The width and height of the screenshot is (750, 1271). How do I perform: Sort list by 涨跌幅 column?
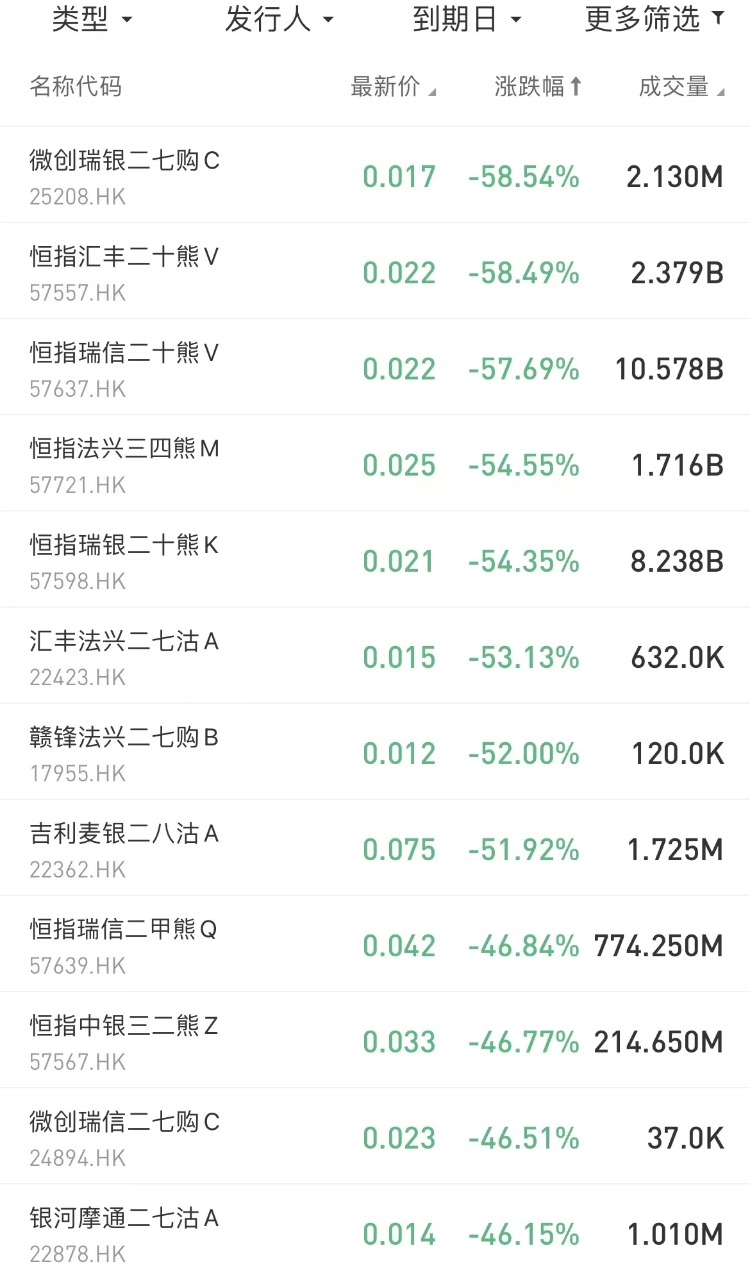pyautogui.click(x=538, y=87)
